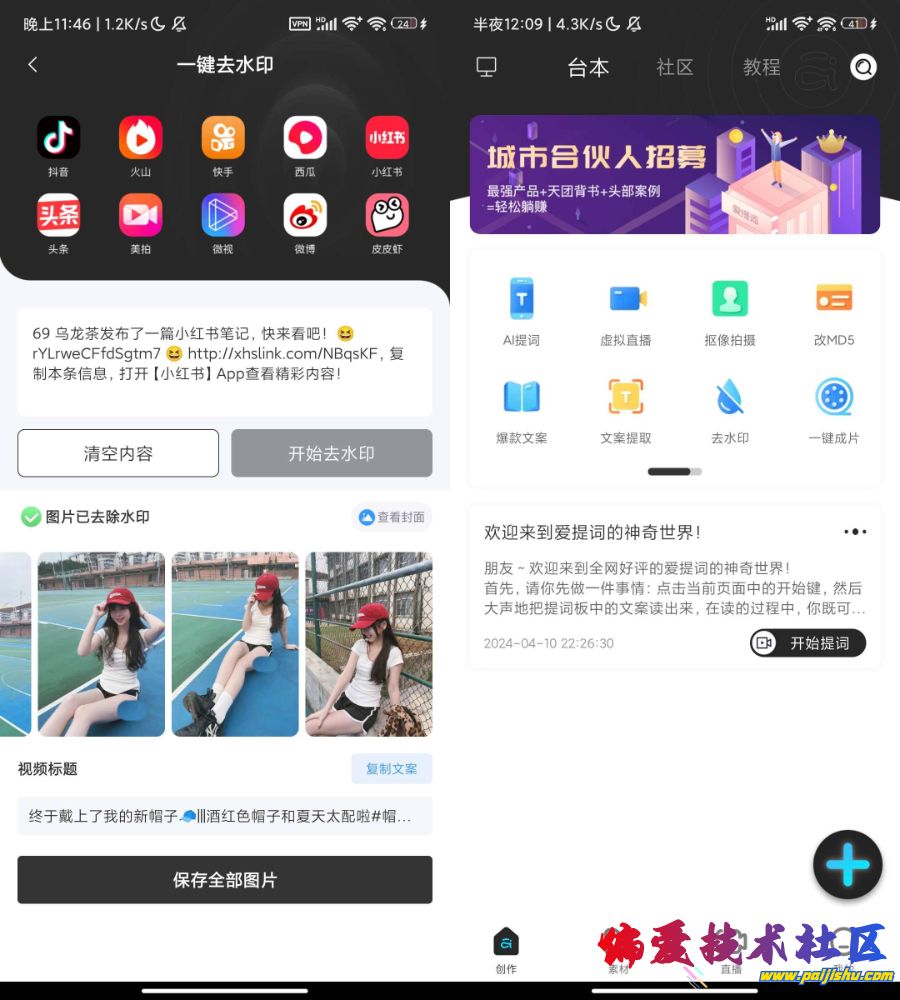Open the 城市合伙人招募 banner

pyautogui.click(x=674, y=174)
